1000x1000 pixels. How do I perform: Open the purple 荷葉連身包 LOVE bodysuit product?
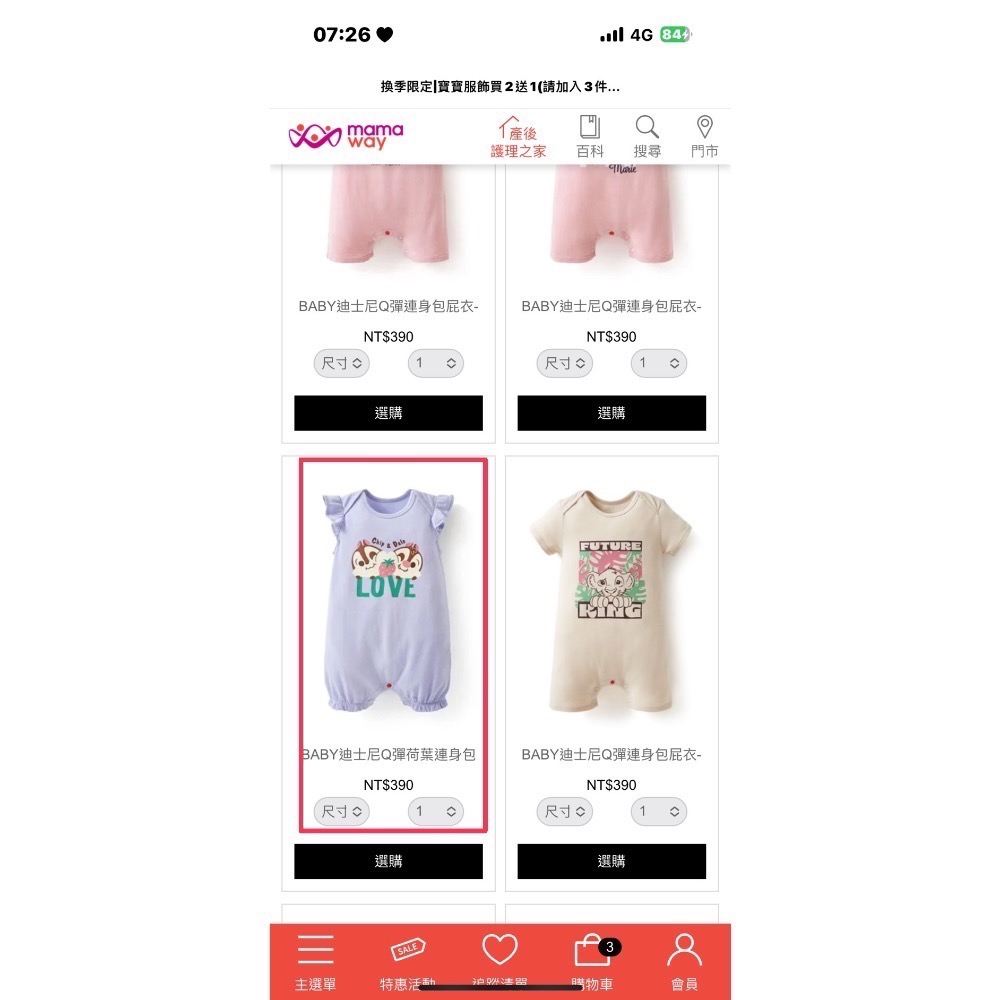[x=387, y=598]
